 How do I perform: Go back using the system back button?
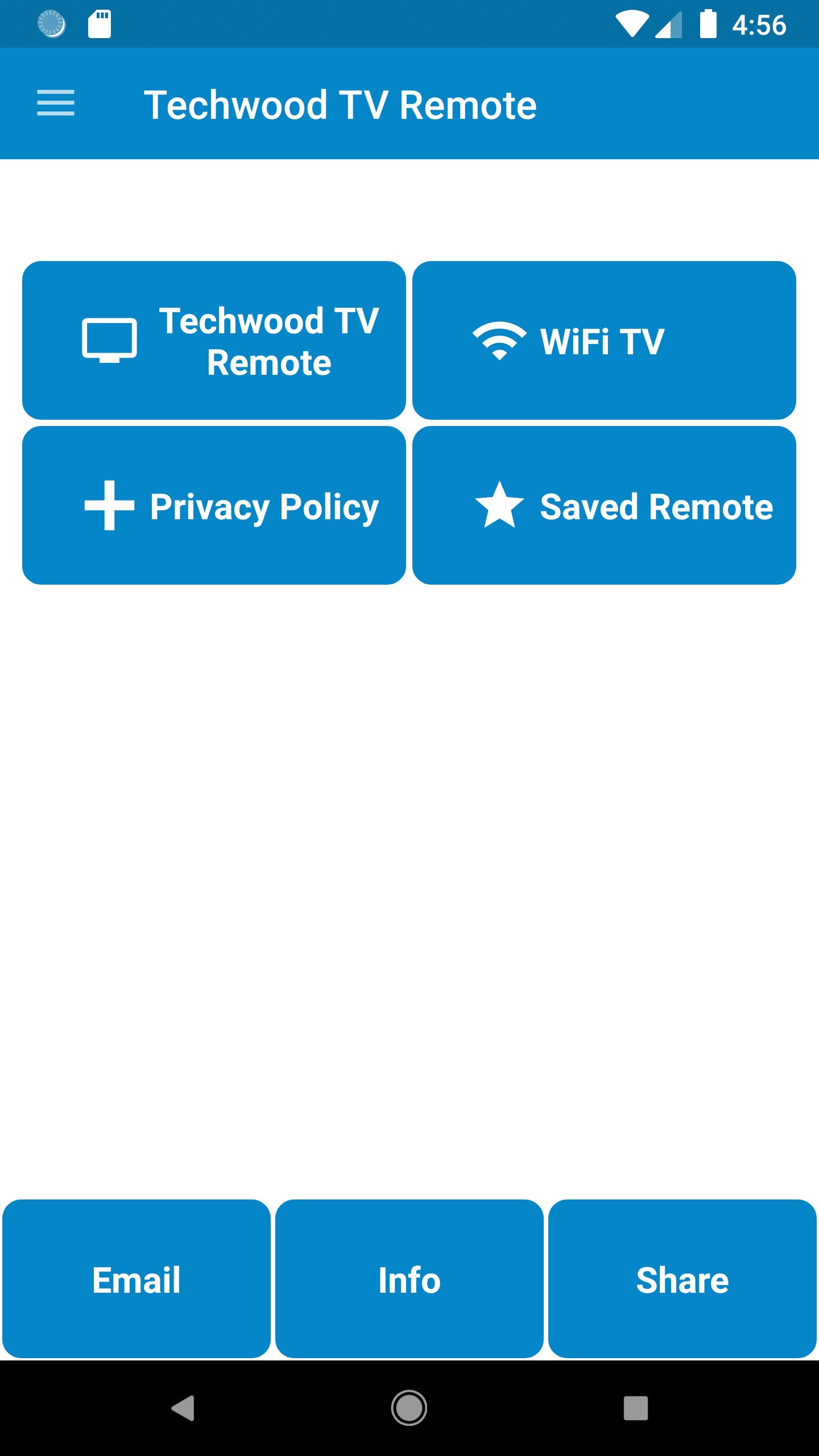[183, 1408]
